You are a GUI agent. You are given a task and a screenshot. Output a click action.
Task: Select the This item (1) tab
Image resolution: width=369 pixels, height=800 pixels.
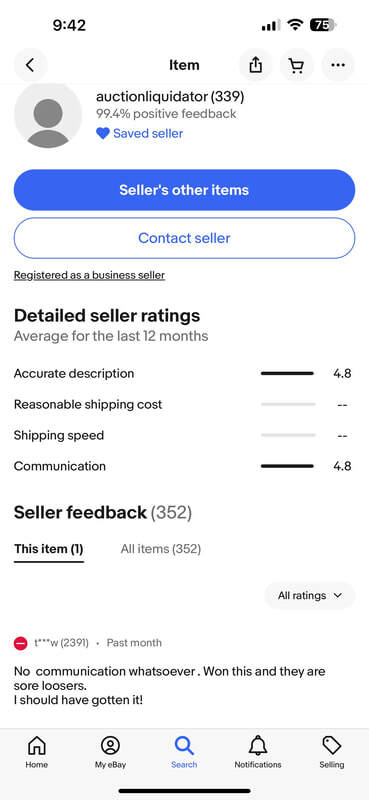point(49,549)
